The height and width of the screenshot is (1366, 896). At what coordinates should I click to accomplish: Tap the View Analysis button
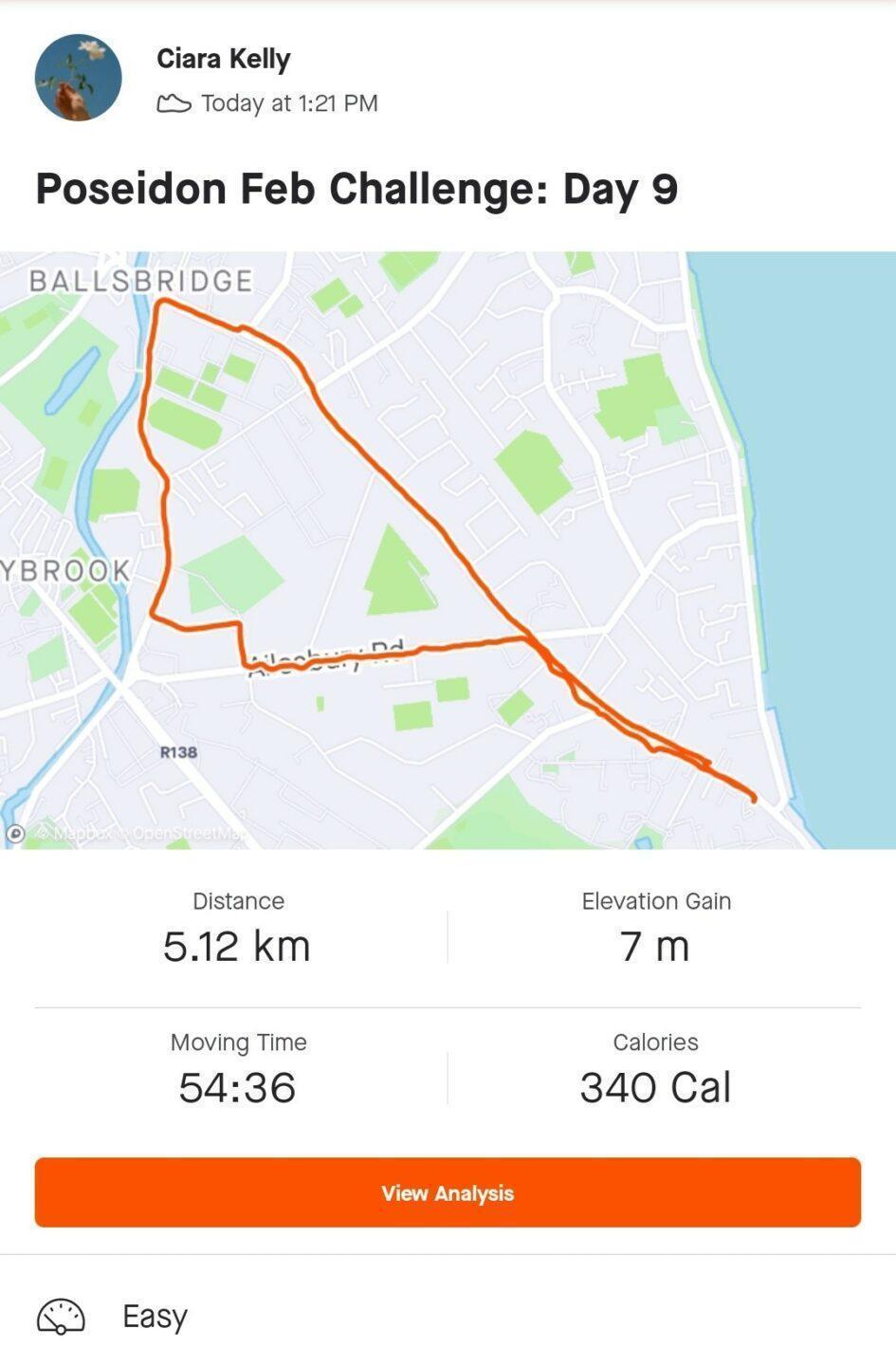(x=448, y=1192)
